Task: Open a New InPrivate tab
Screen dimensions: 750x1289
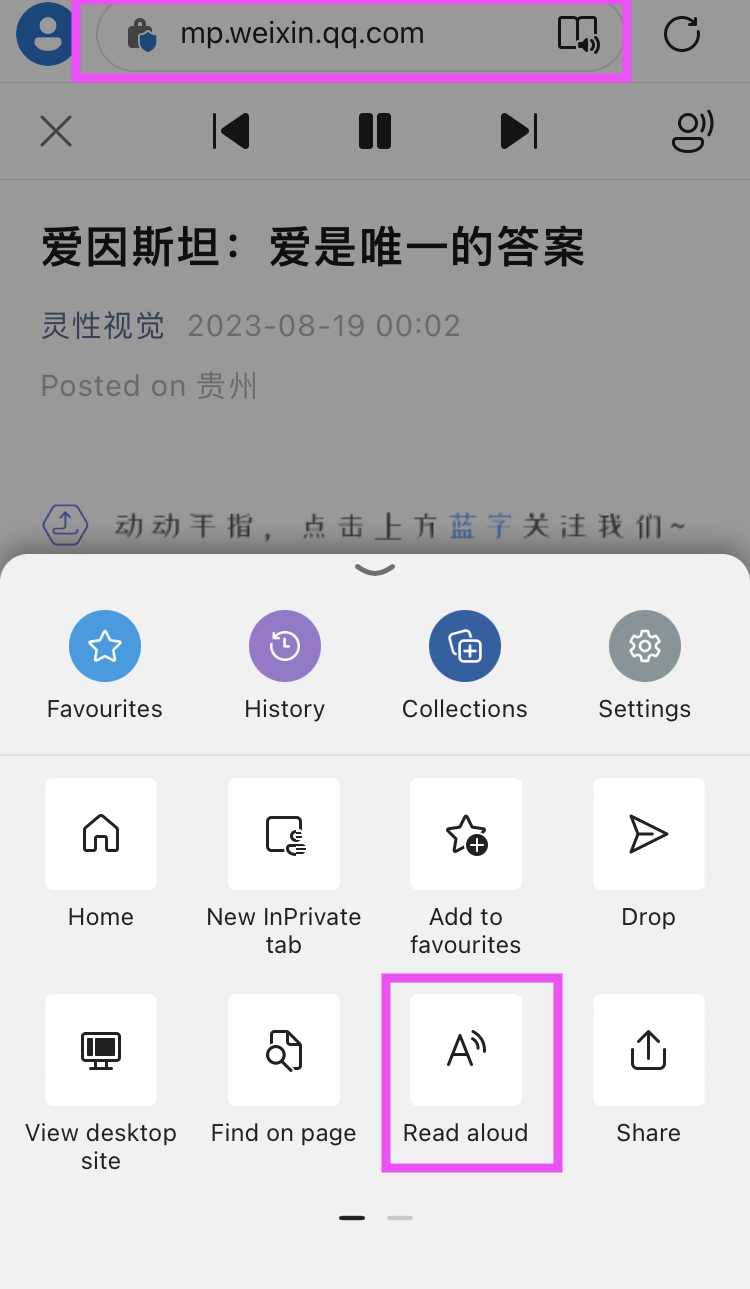Action: [284, 834]
